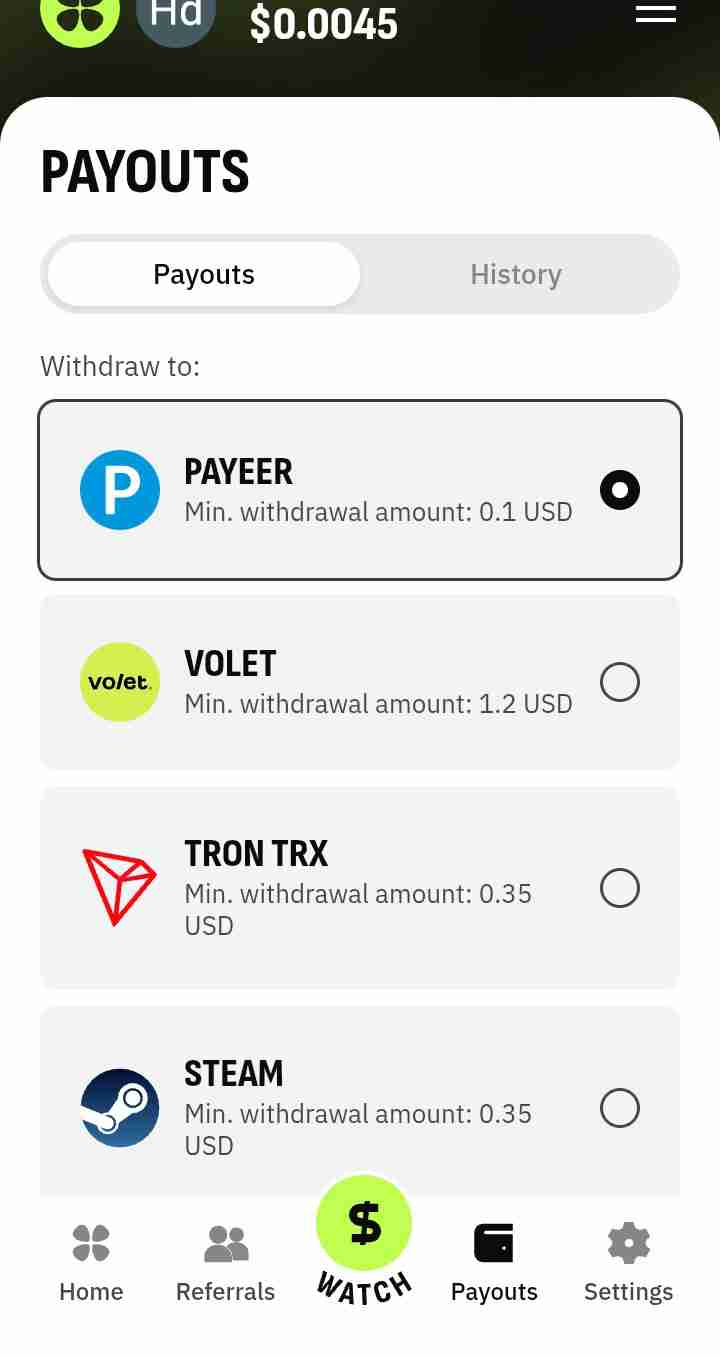Open the Hd profile avatar
The height and width of the screenshot is (1357, 720).
(176, 16)
